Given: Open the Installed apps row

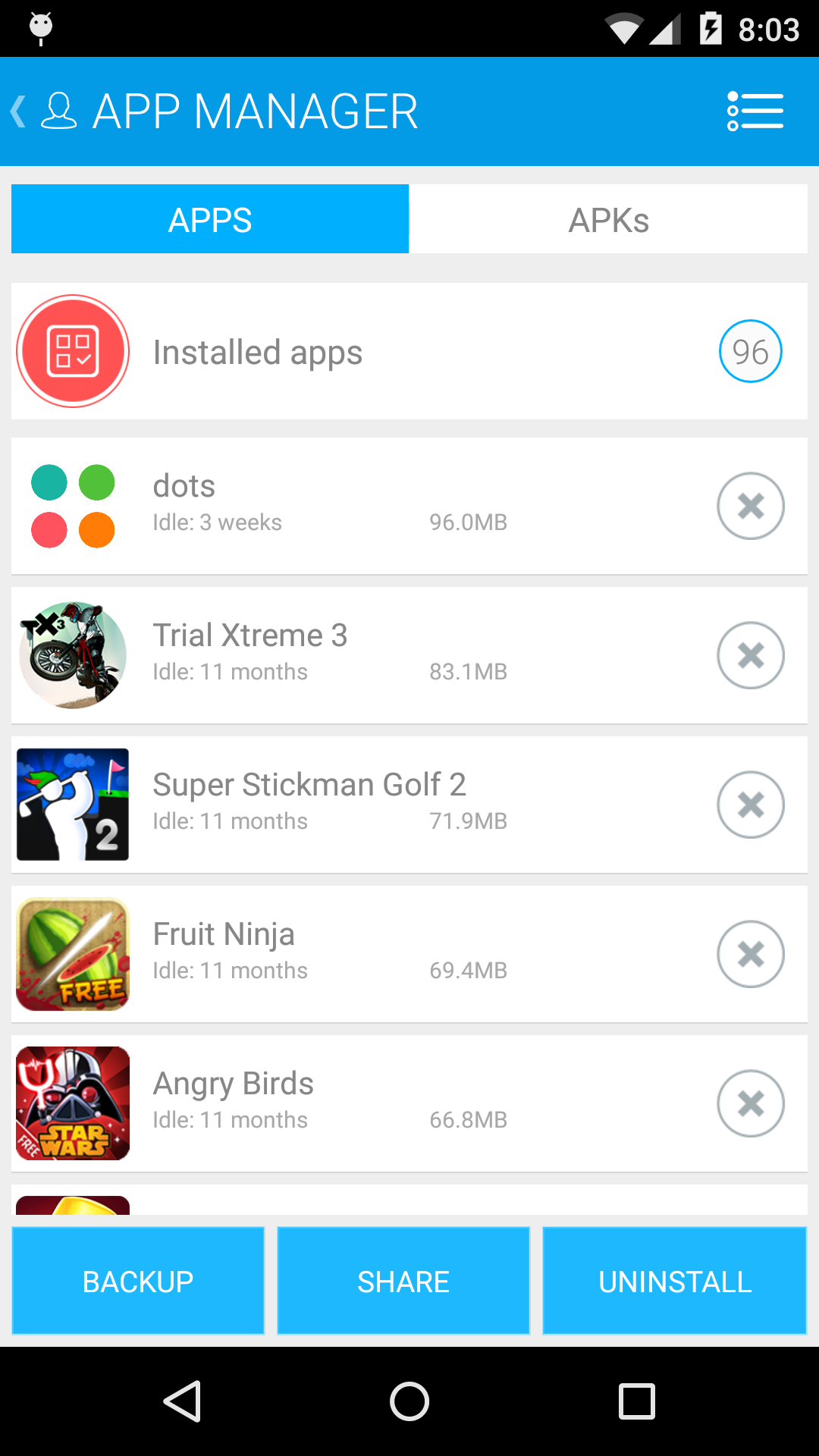Looking at the screenshot, I should (x=409, y=351).
